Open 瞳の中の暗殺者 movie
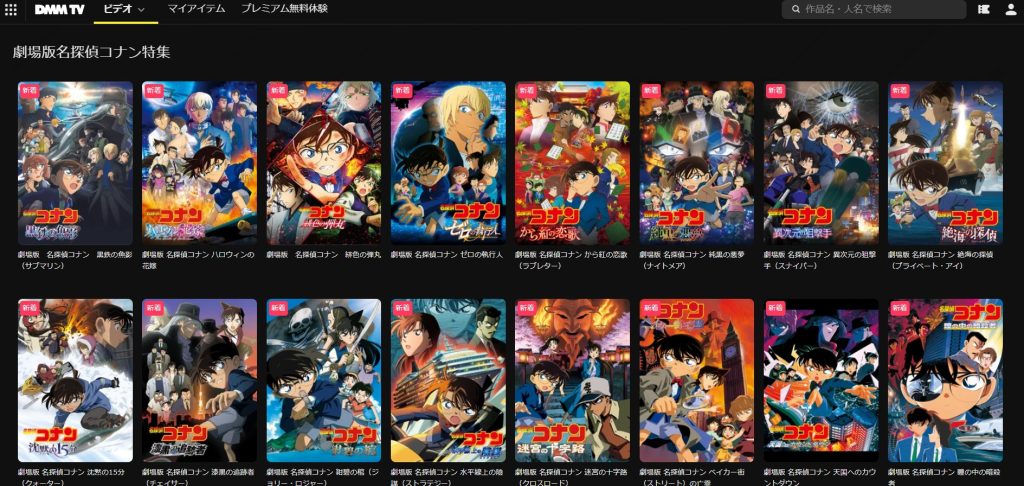This screenshot has height=486, width=1024. (945, 380)
